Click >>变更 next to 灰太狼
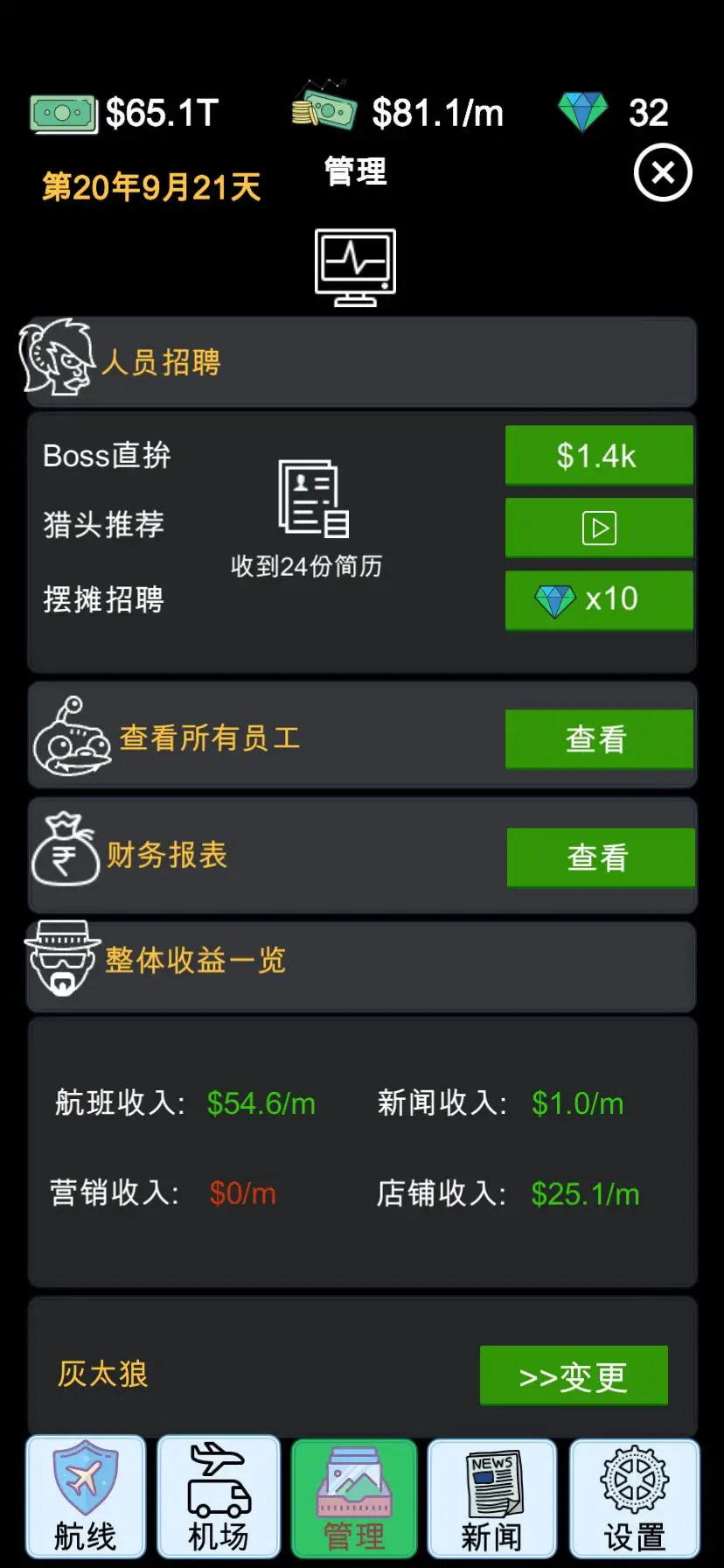This screenshot has height=1568, width=724. [573, 1375]
